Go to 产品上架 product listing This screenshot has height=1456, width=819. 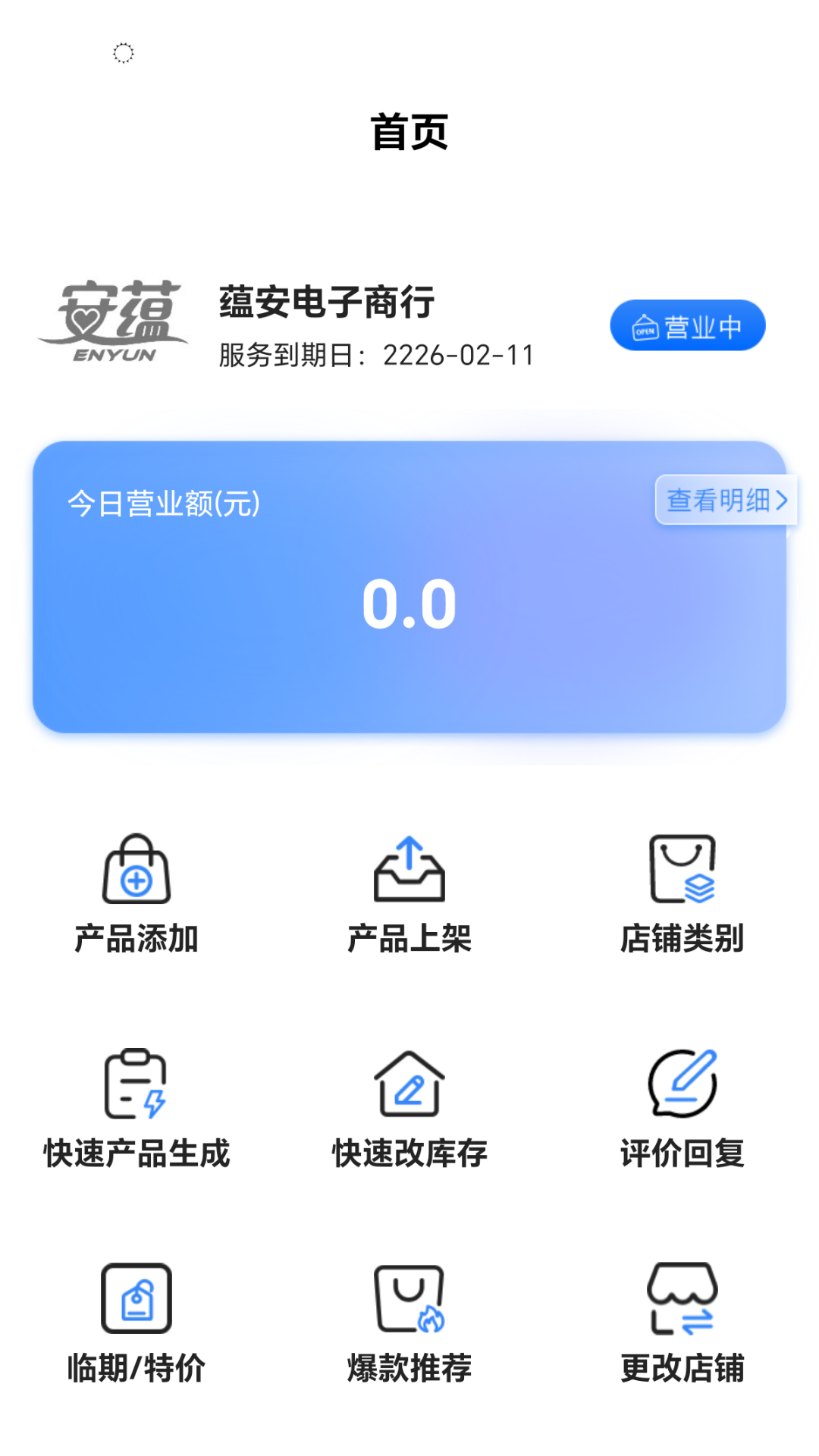[x=409, y=894]
